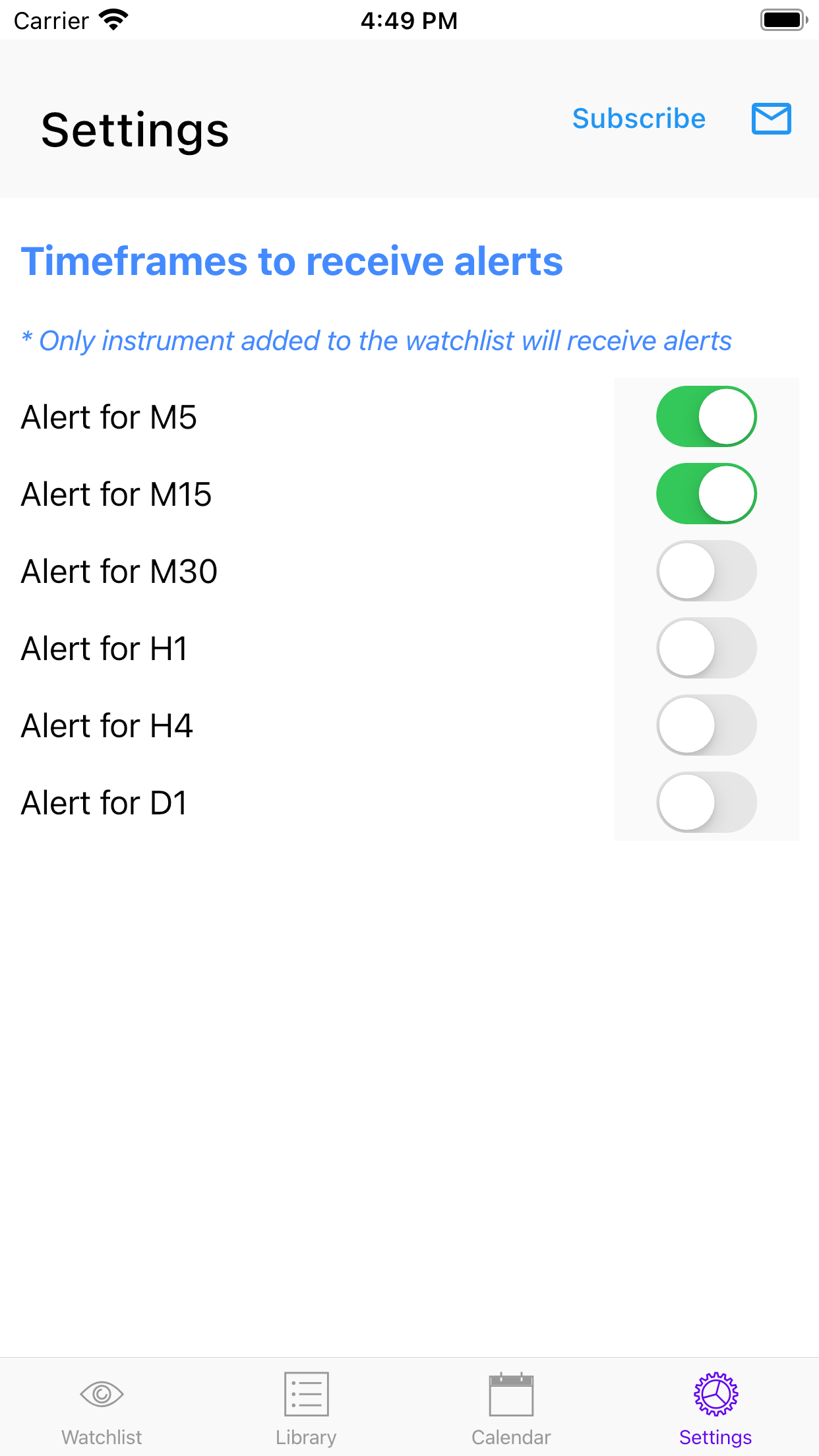Click the Settings page title

click(136, 130)
